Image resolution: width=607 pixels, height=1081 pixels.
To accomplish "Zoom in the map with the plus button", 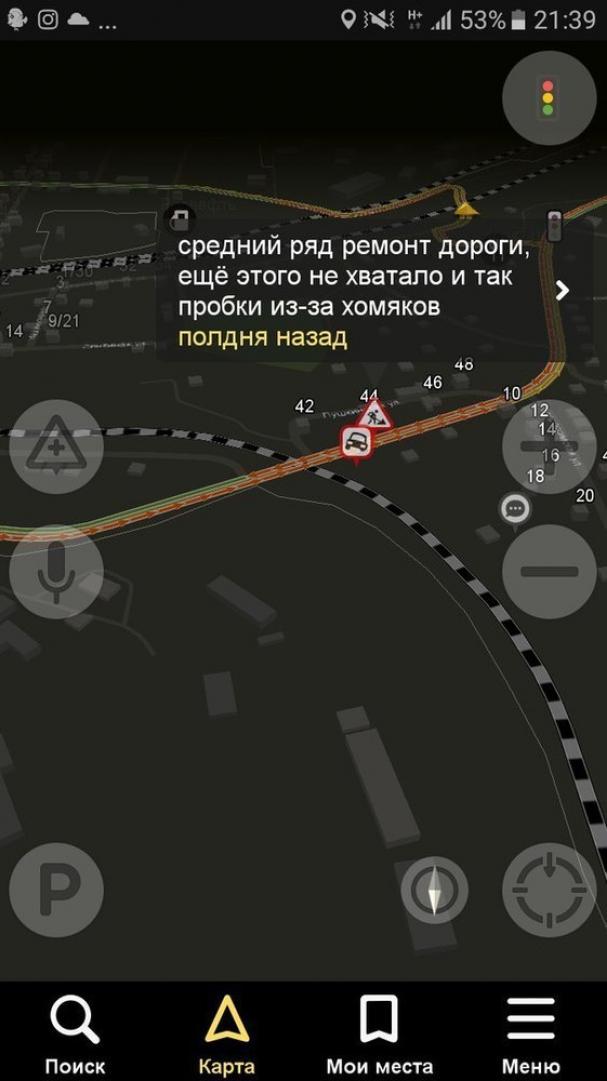I will coord(549,447).
